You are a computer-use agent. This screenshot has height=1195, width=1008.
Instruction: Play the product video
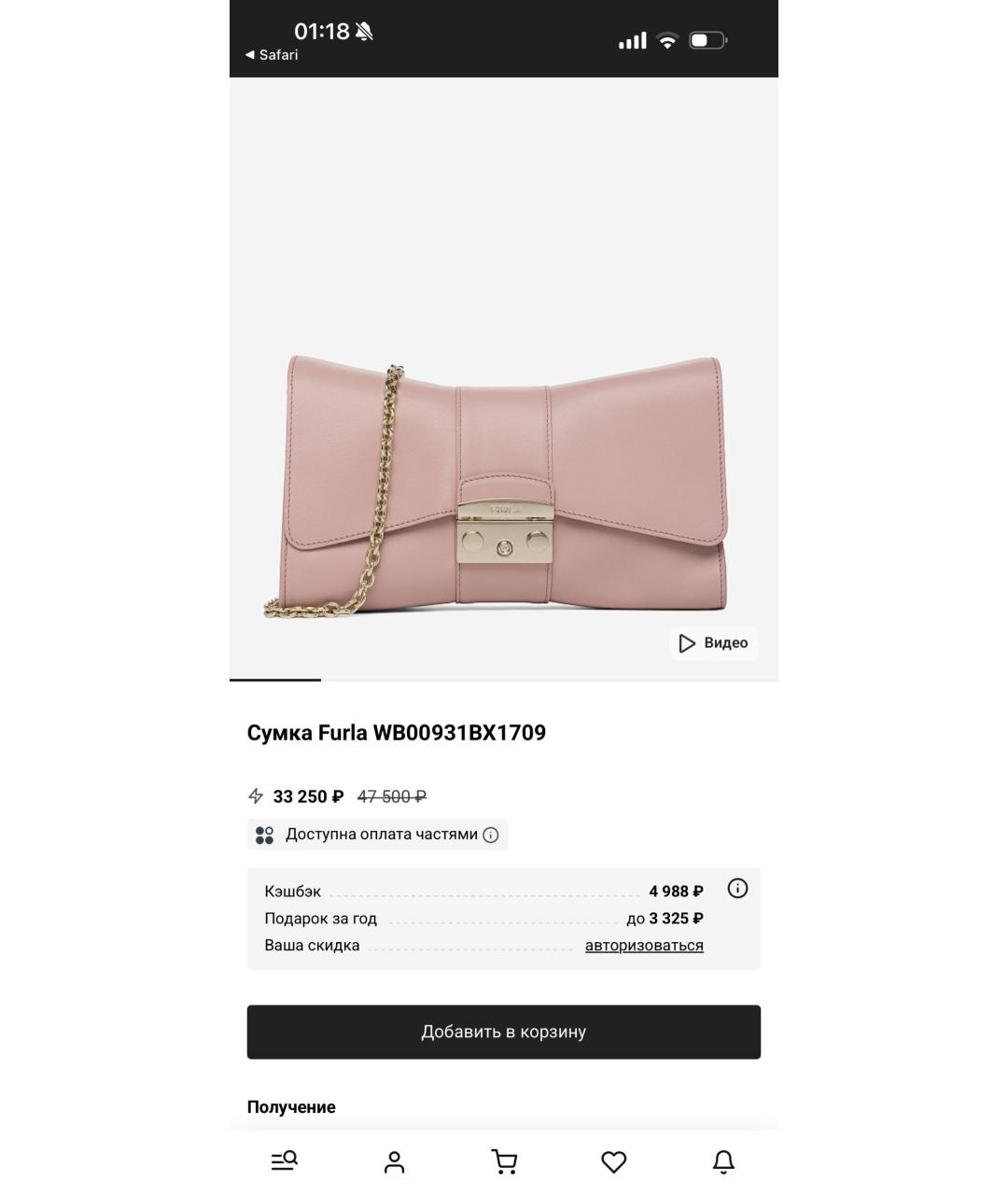688,643
